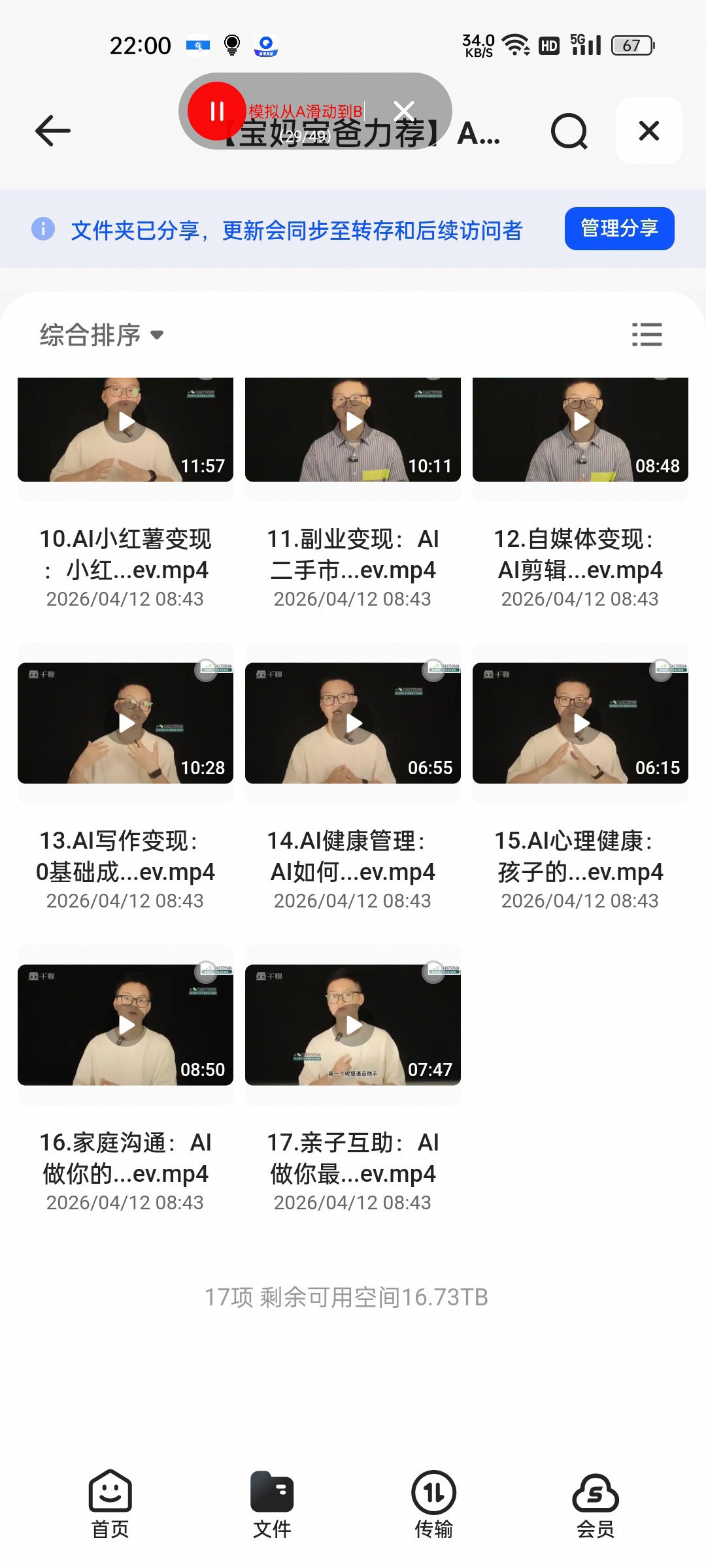Screen dimensions: 706x1568
Task: Play video 17.亲子互助
Action: [353, 1025]
